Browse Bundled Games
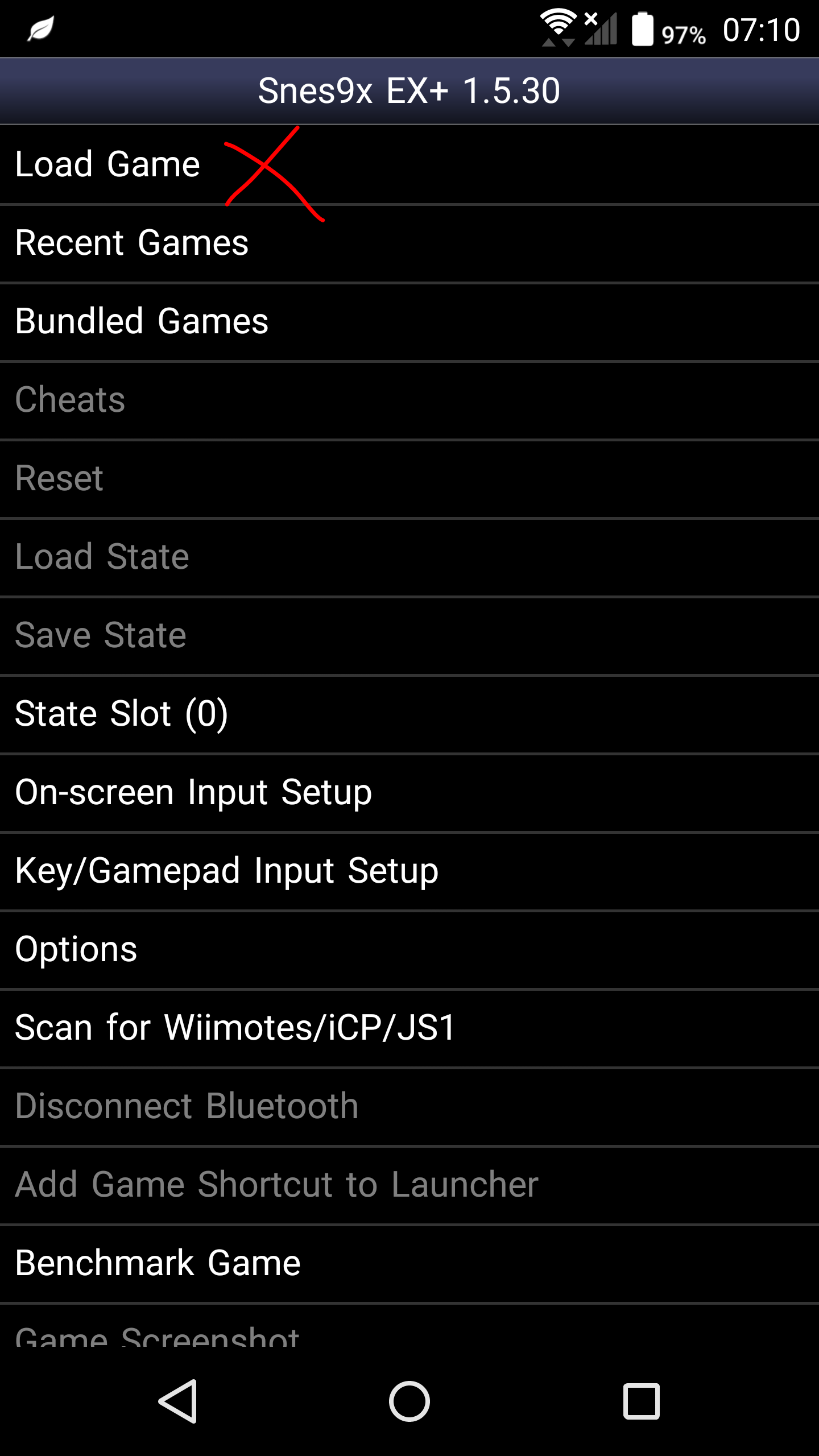 (142, 321)
